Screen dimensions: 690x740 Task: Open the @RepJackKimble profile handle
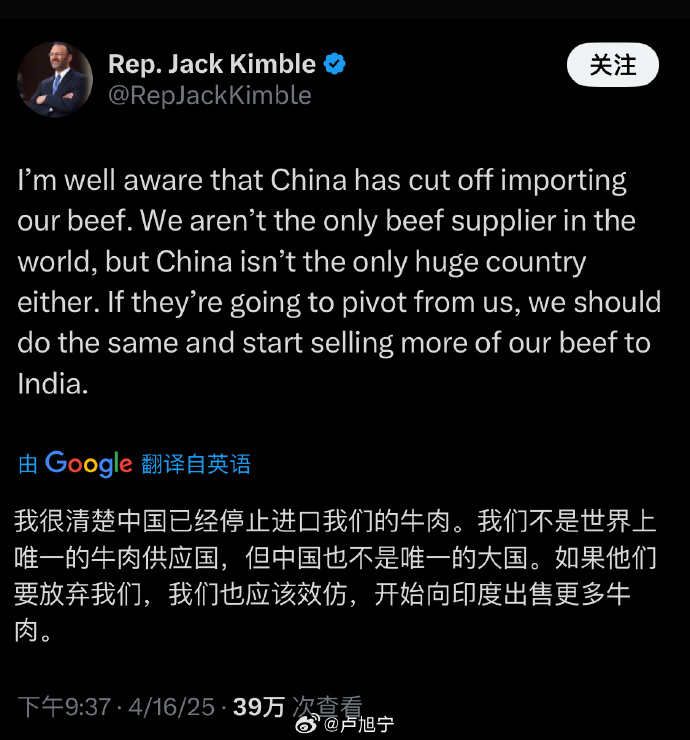(x=209, y=96)
